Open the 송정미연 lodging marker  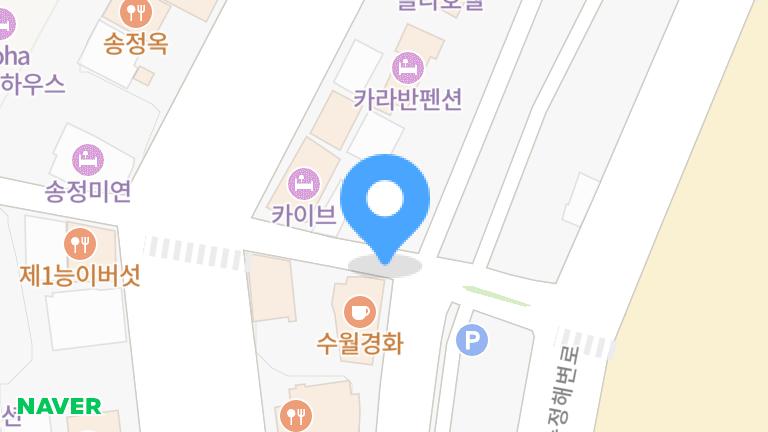[x=89, y=158]
